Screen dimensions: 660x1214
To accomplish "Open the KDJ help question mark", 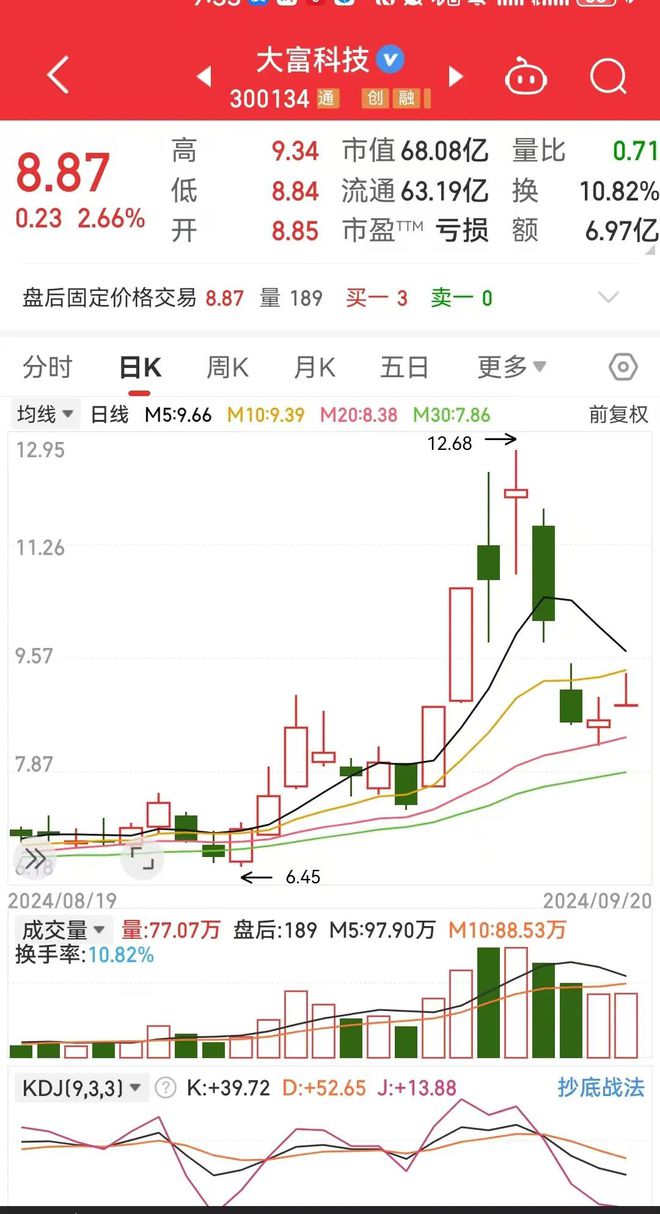I will pos(166,1087).
